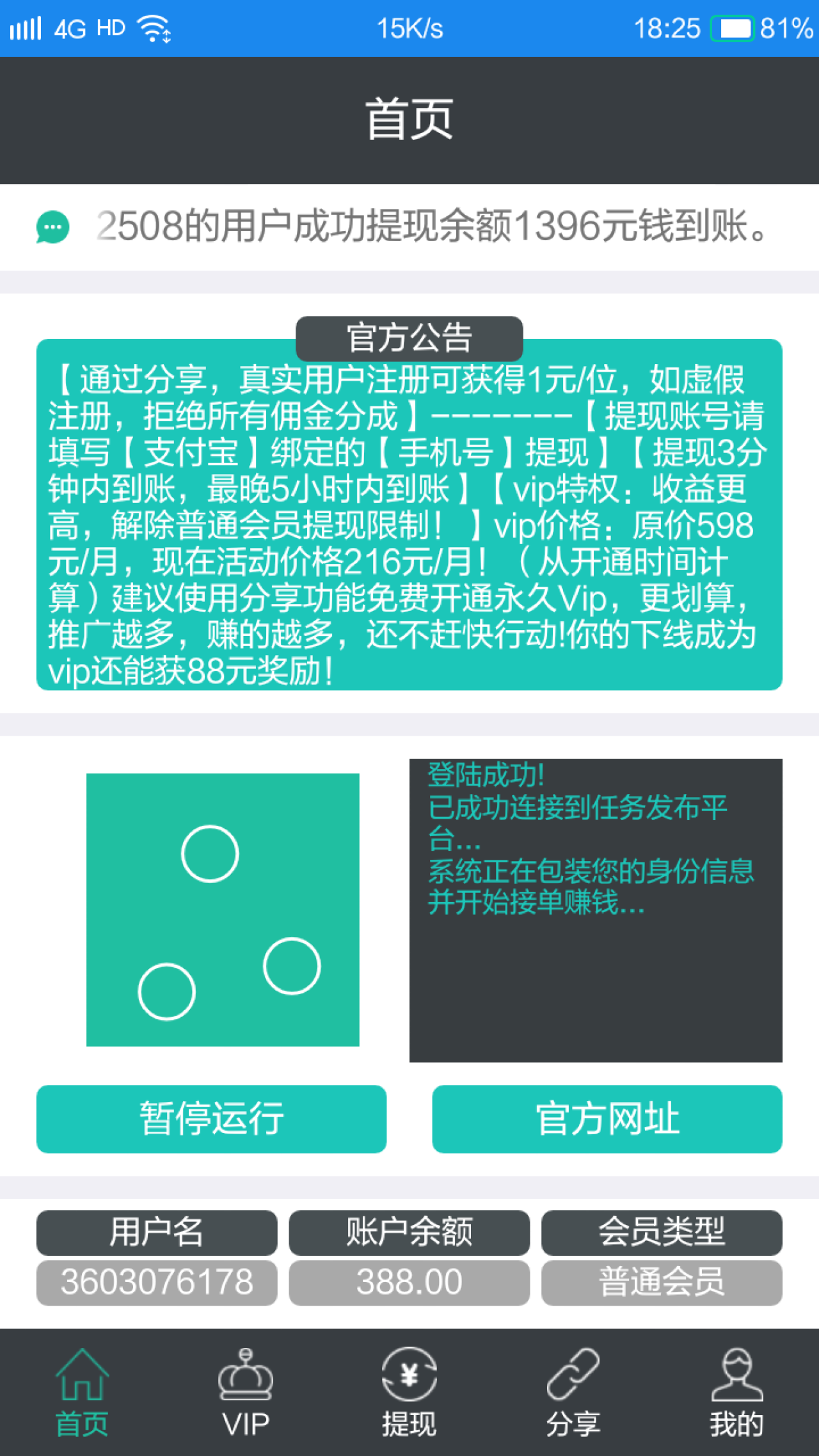Open the 提现 withdrawal tab
819x1456 pixels.
[x=409, y=1392]
